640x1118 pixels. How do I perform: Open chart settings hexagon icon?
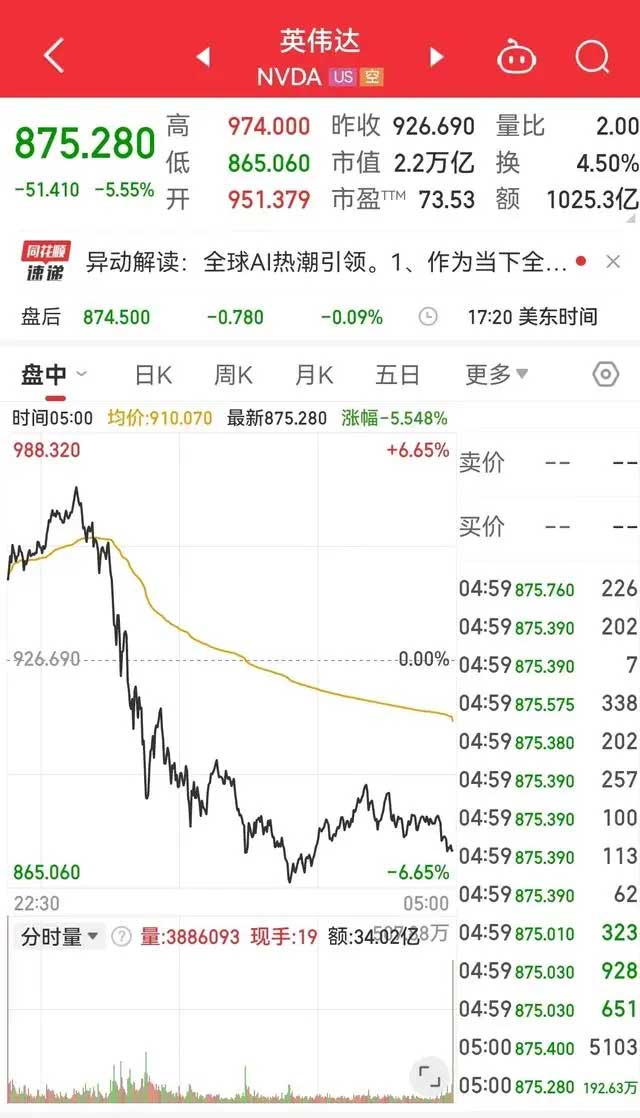(x=606, y=375)
